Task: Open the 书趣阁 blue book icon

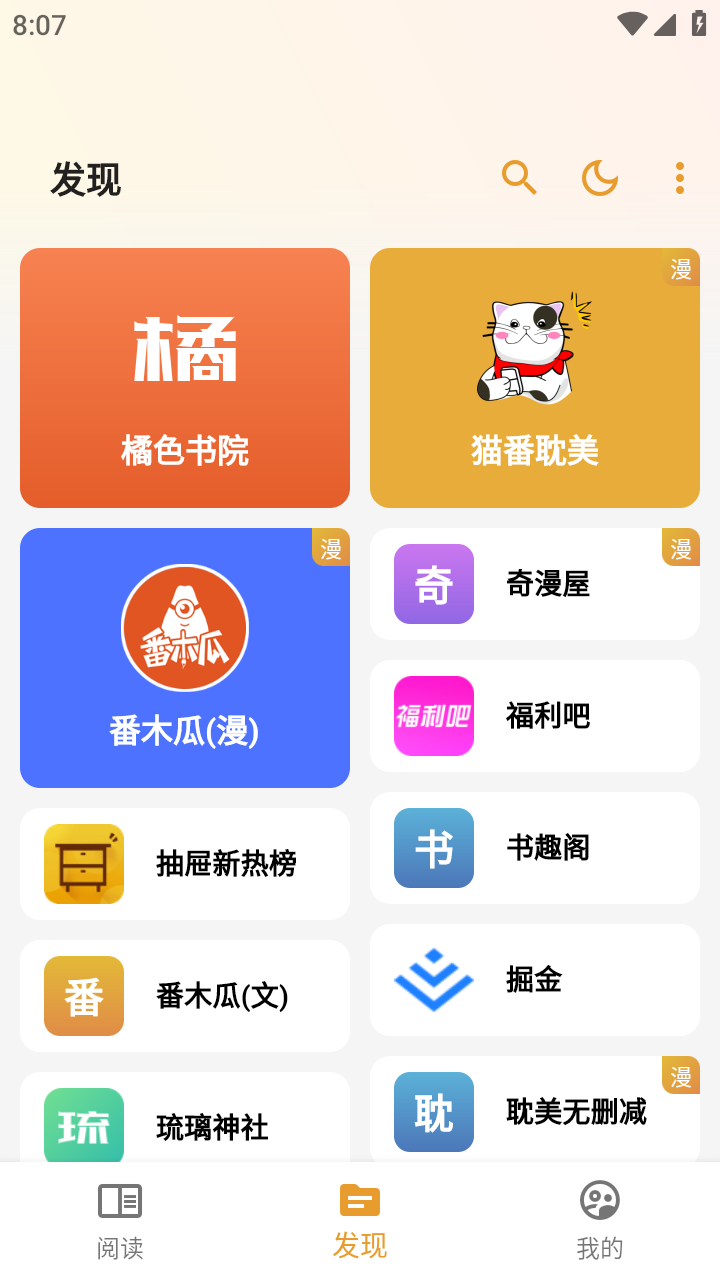Action: 433,848
